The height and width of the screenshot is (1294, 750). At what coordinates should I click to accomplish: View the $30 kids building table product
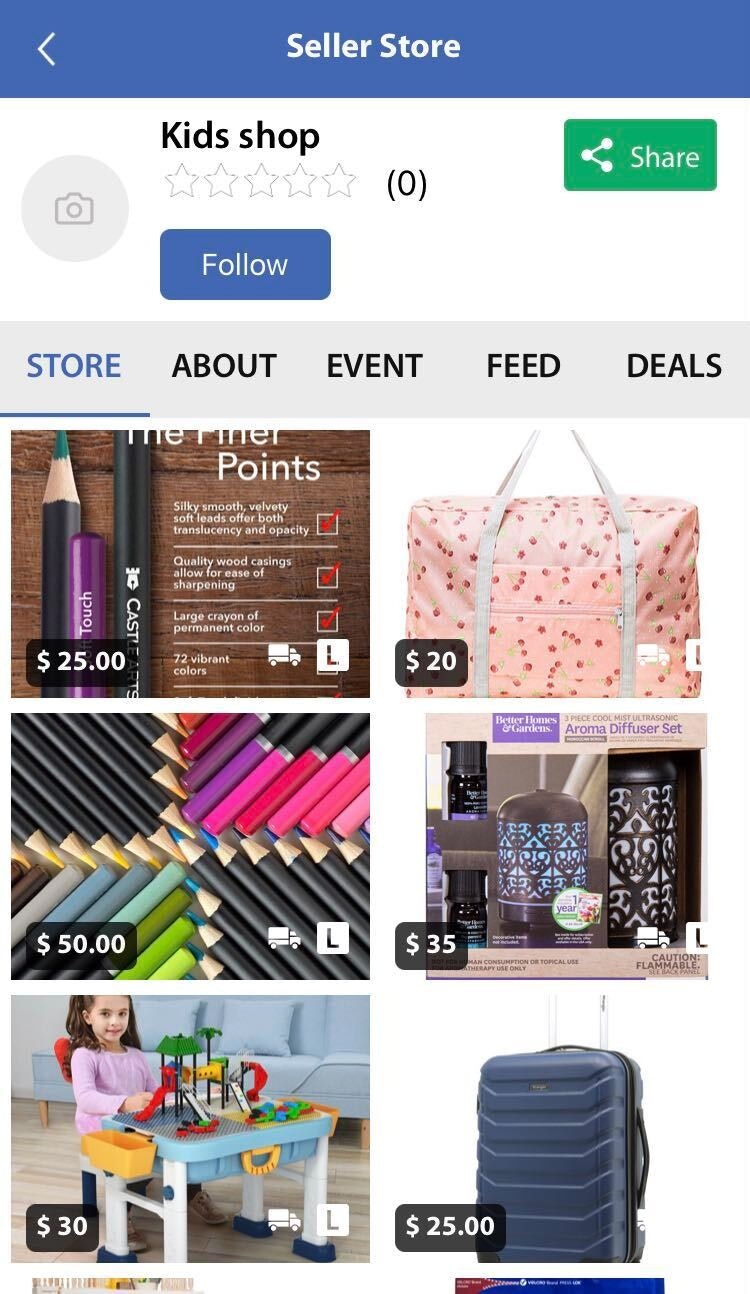190,1128
